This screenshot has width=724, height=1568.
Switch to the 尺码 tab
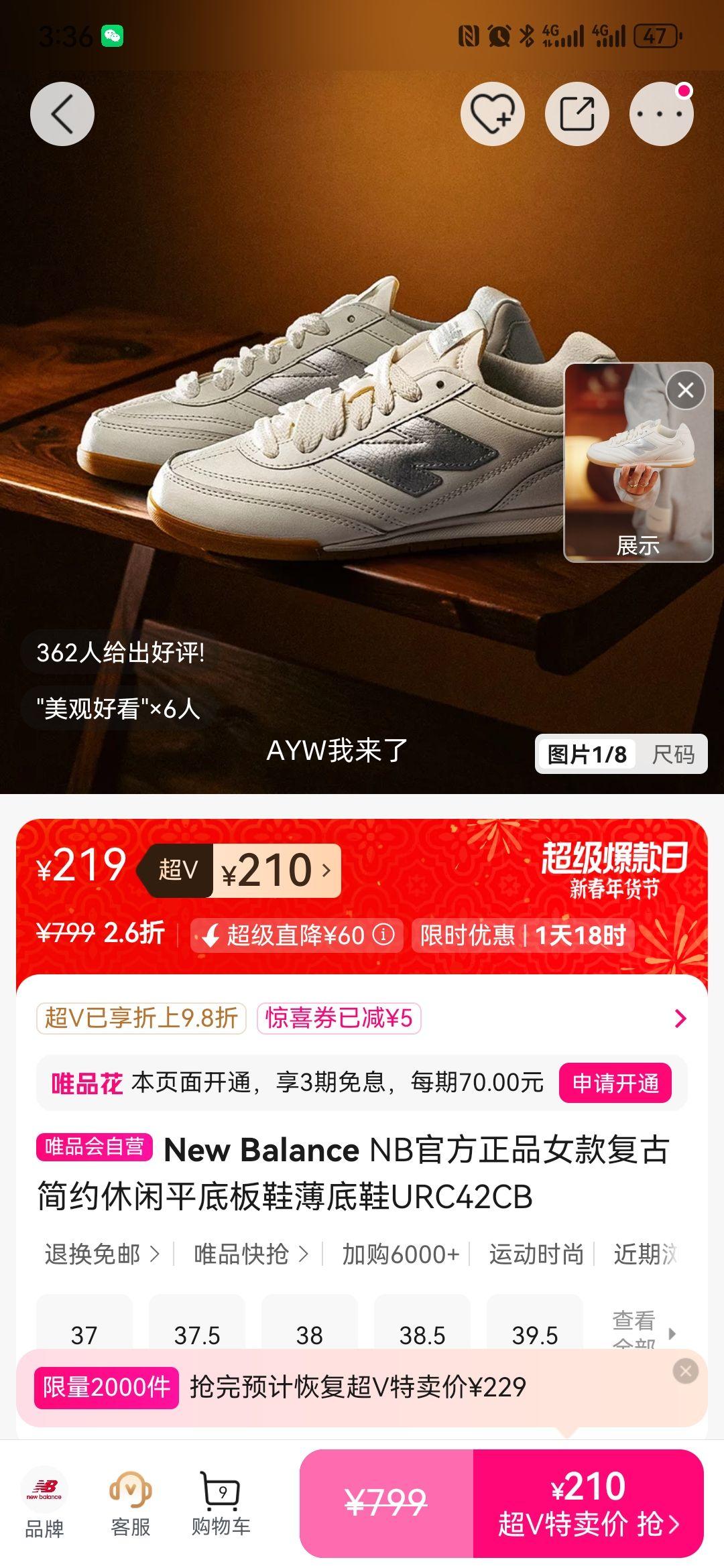(x=674, y=754)
